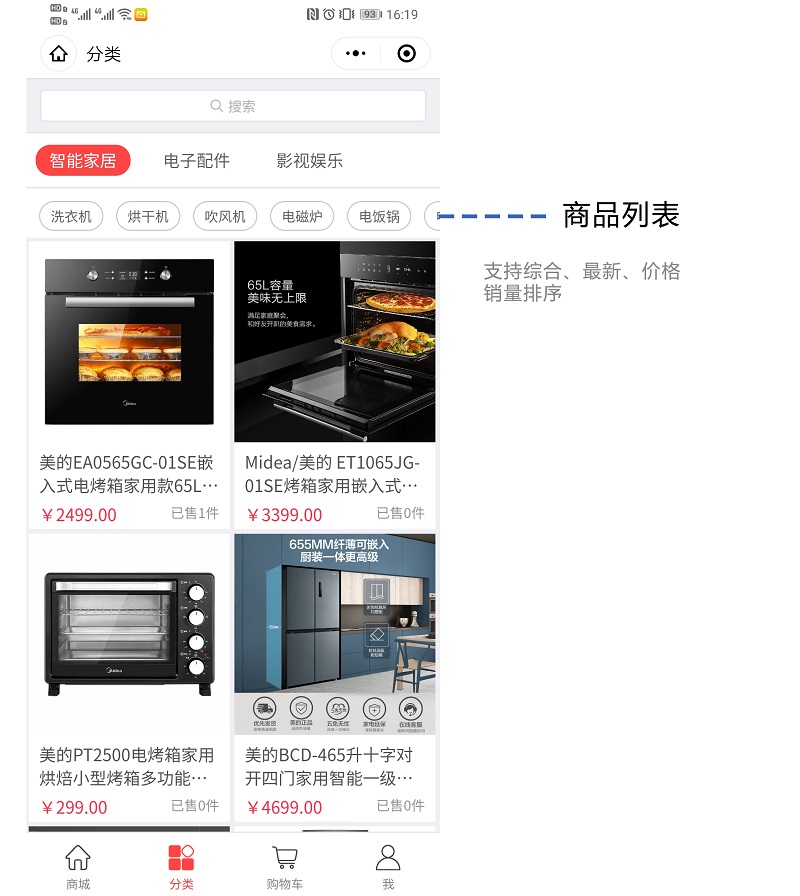
Task: Tap the home icon next to 分类
Action: pos(58,54)
